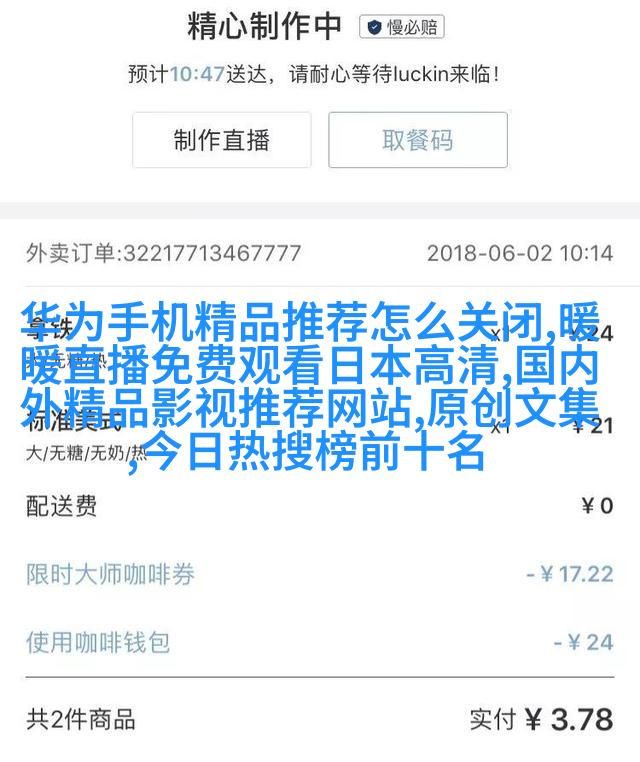Open the 制作直播 live stream

[x=221, y=140]
